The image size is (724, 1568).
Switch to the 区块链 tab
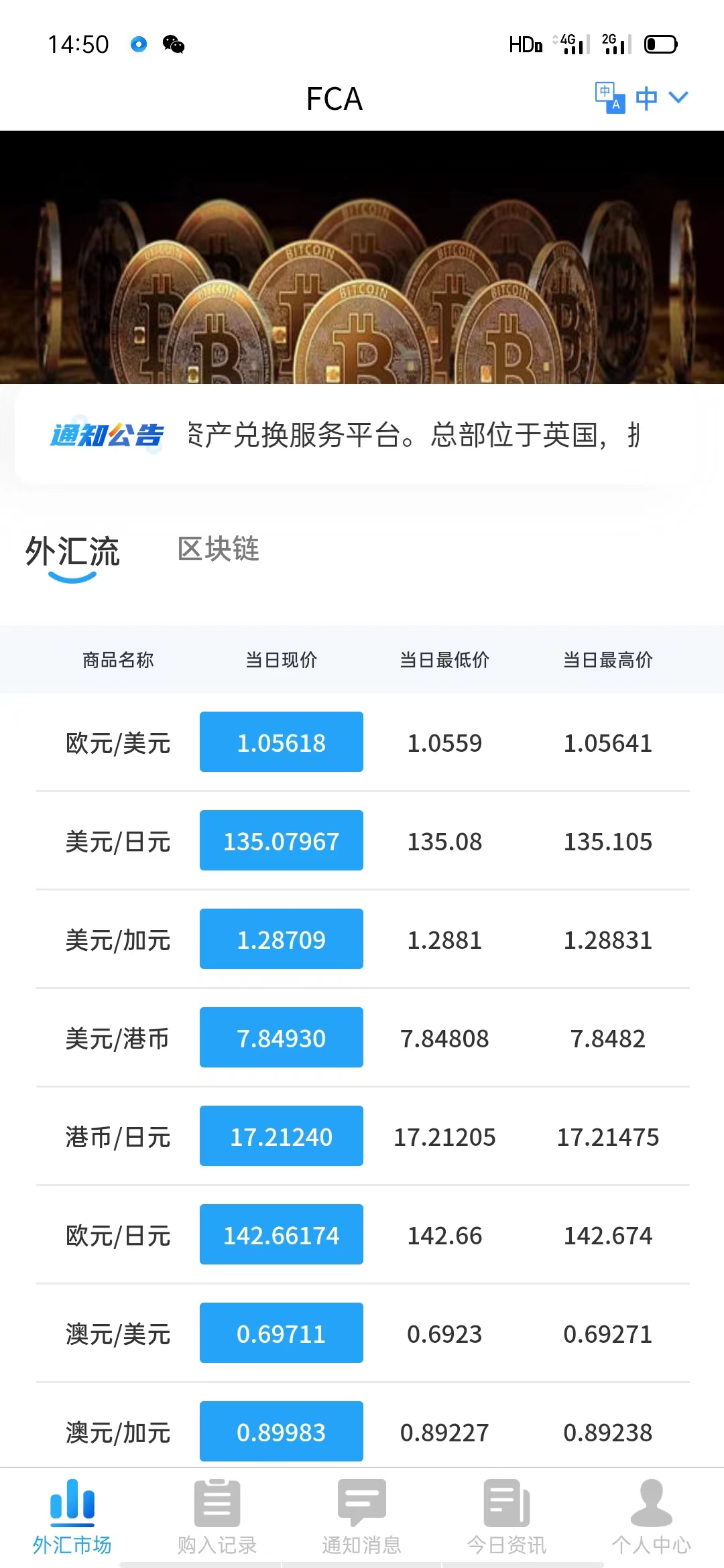click(x=218, y=549)
